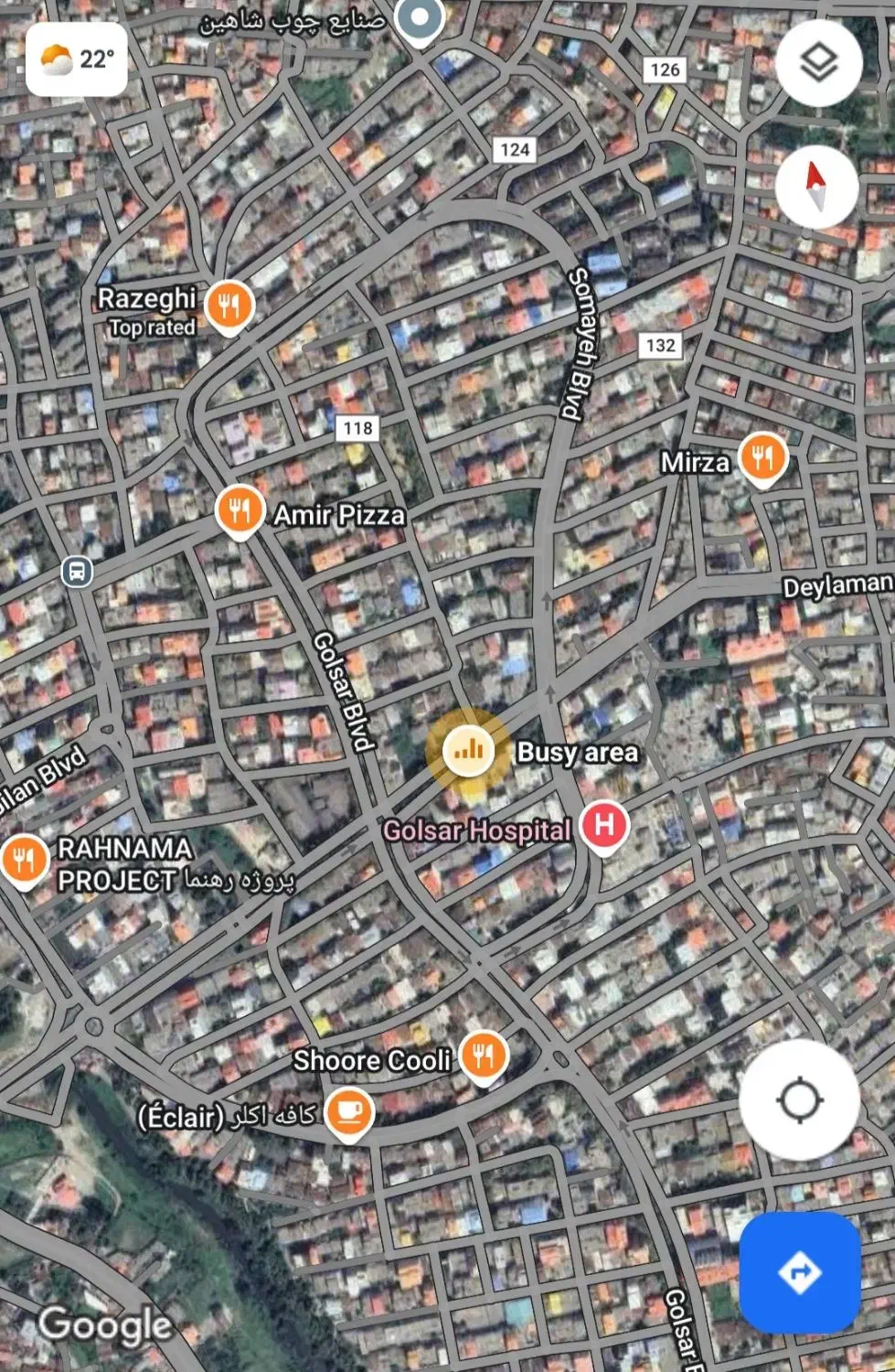
Task: Open the map layers selector
Action: 818,62
